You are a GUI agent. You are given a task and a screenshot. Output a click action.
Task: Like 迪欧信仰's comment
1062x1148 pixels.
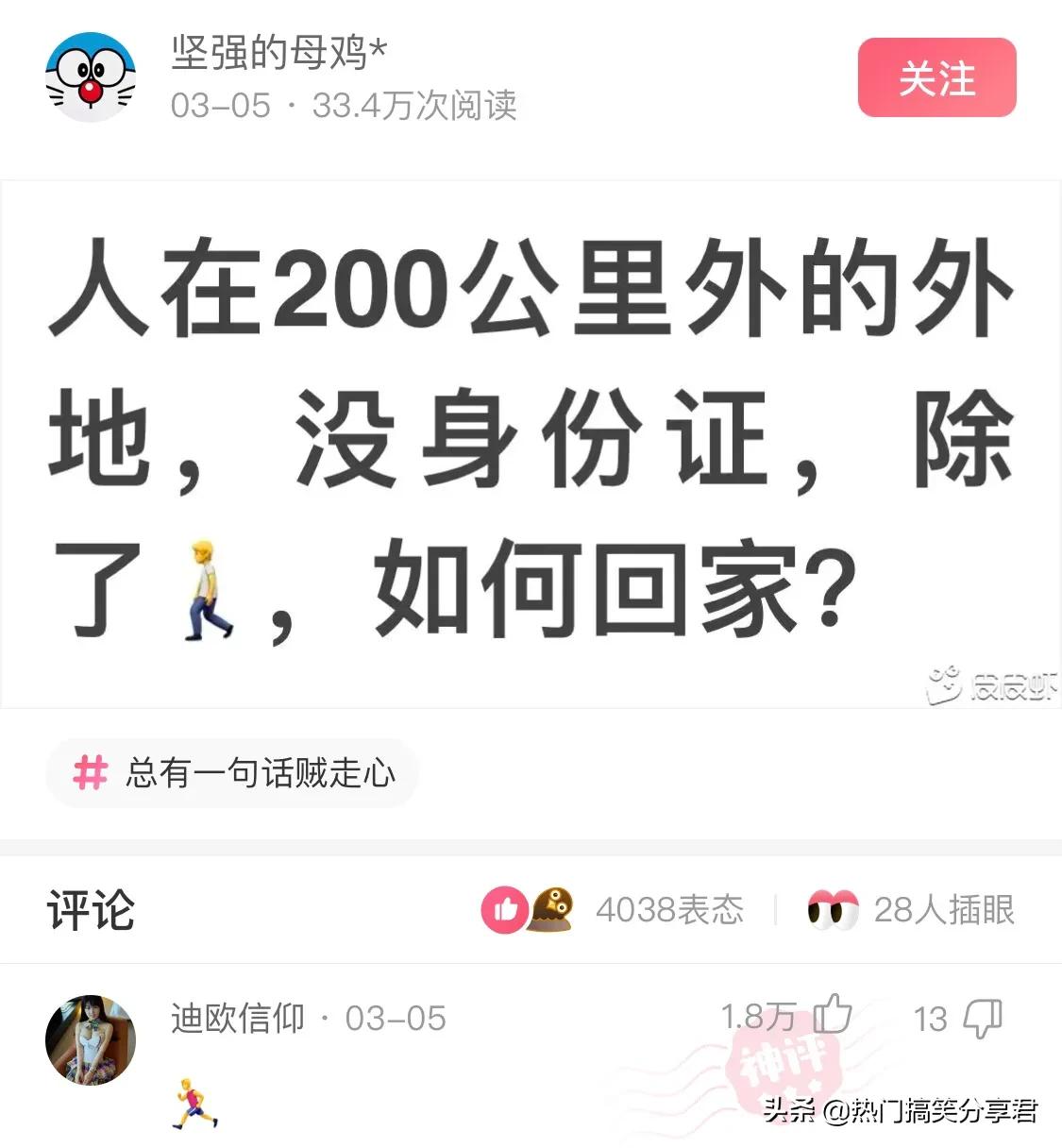click(833, 1017)
